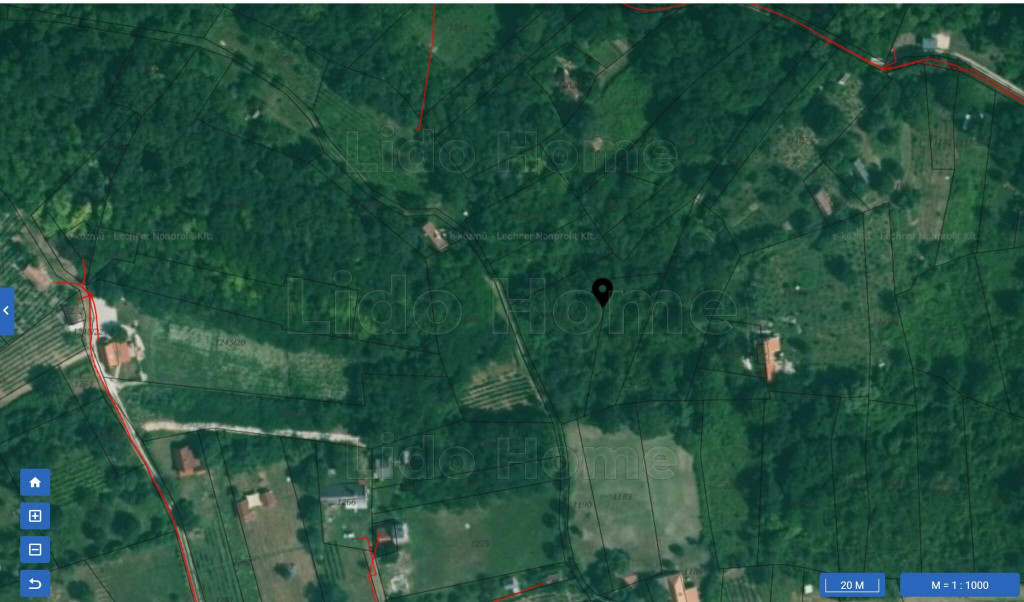This screenshot has width=1024, height=602.
Task: Reset map to home view
Action: [x=35, y=482]
